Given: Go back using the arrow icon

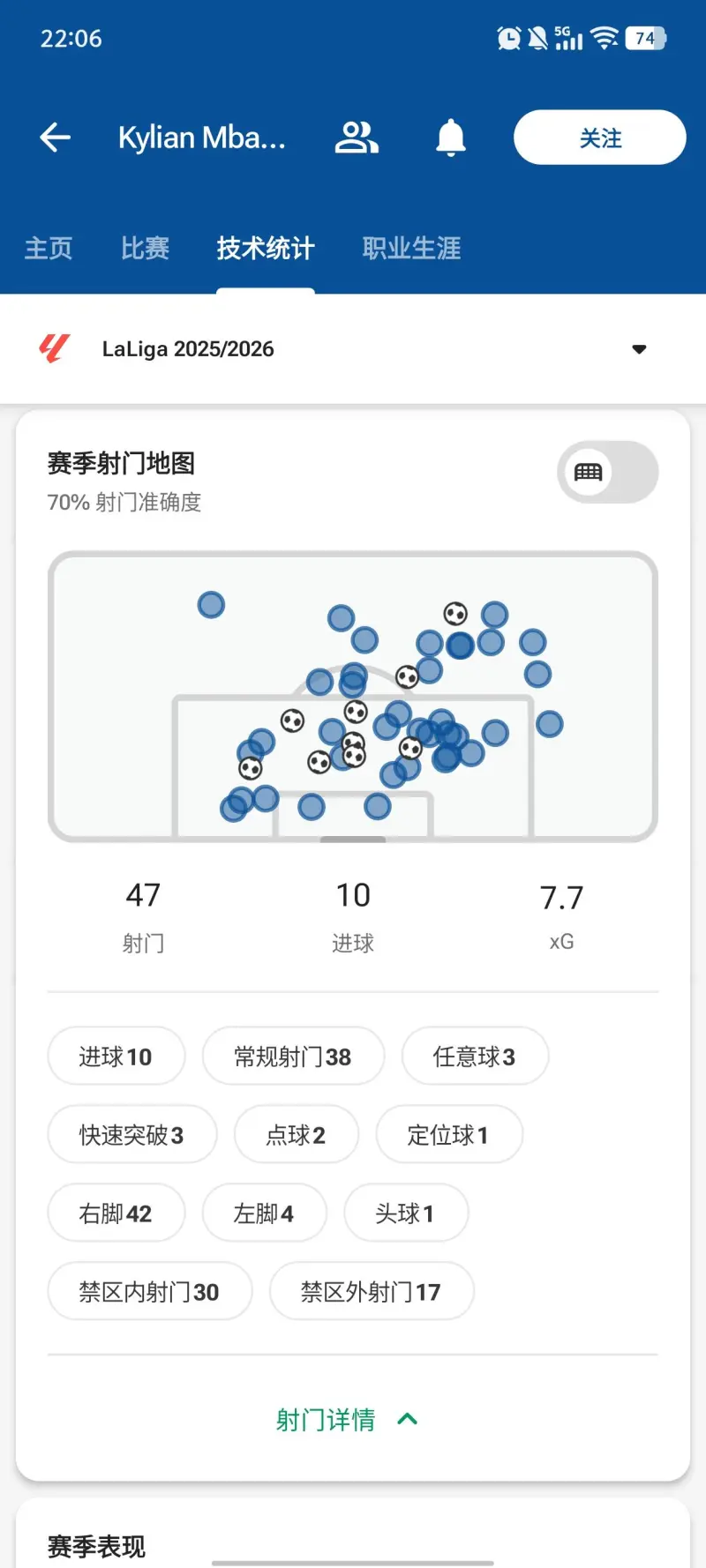Looking at the screenshot, I should click(55, 138).
